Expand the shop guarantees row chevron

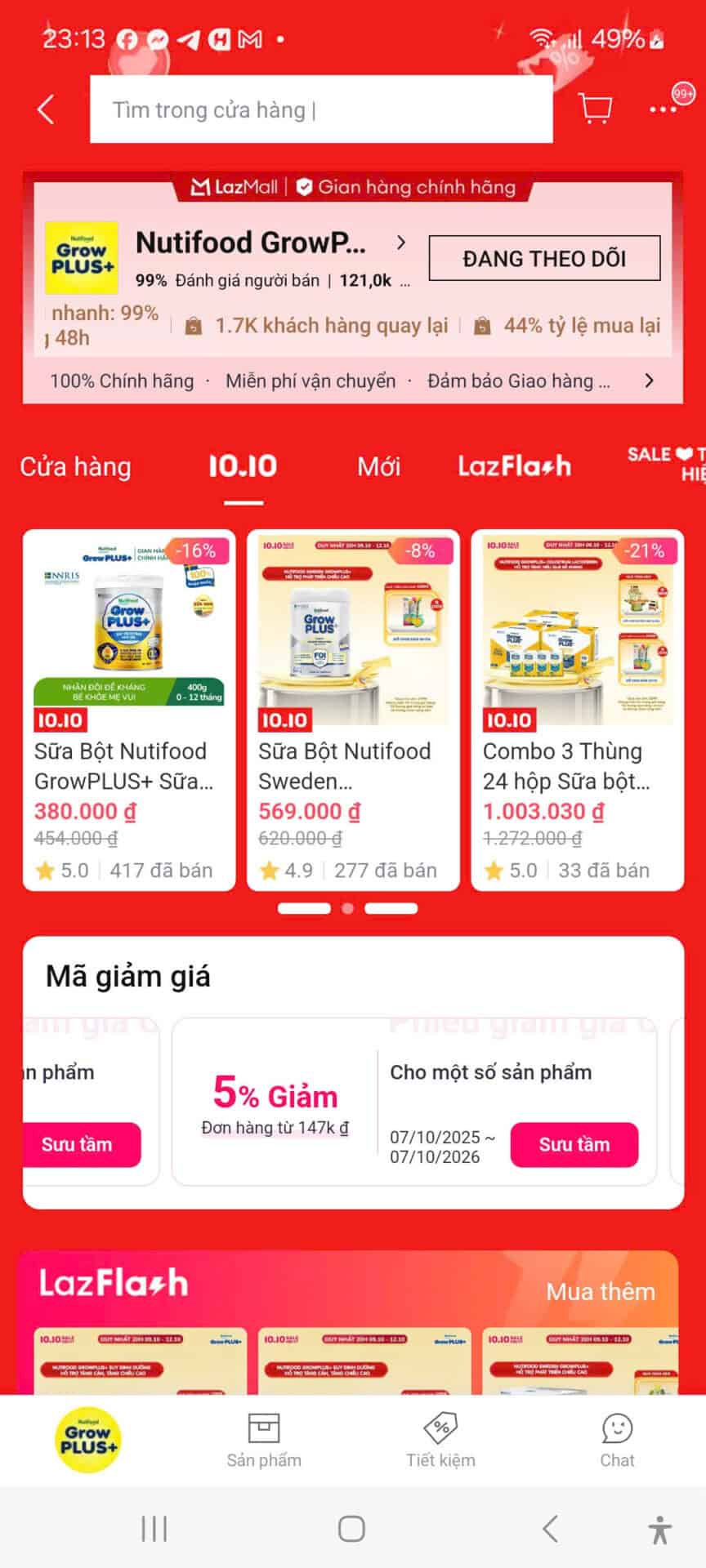click(x=650, y=381)
